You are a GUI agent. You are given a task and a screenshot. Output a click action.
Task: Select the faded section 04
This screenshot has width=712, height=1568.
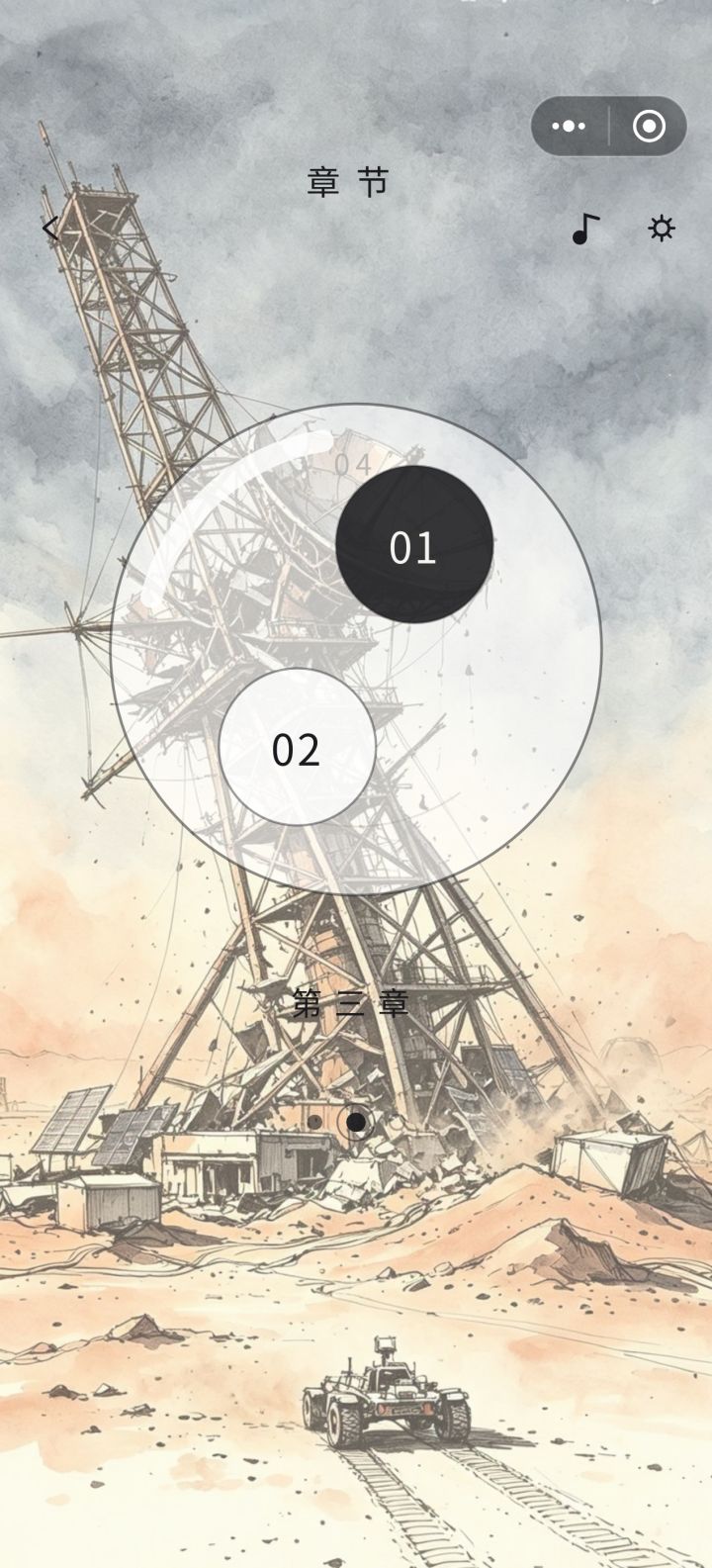[x=351, y=464]
